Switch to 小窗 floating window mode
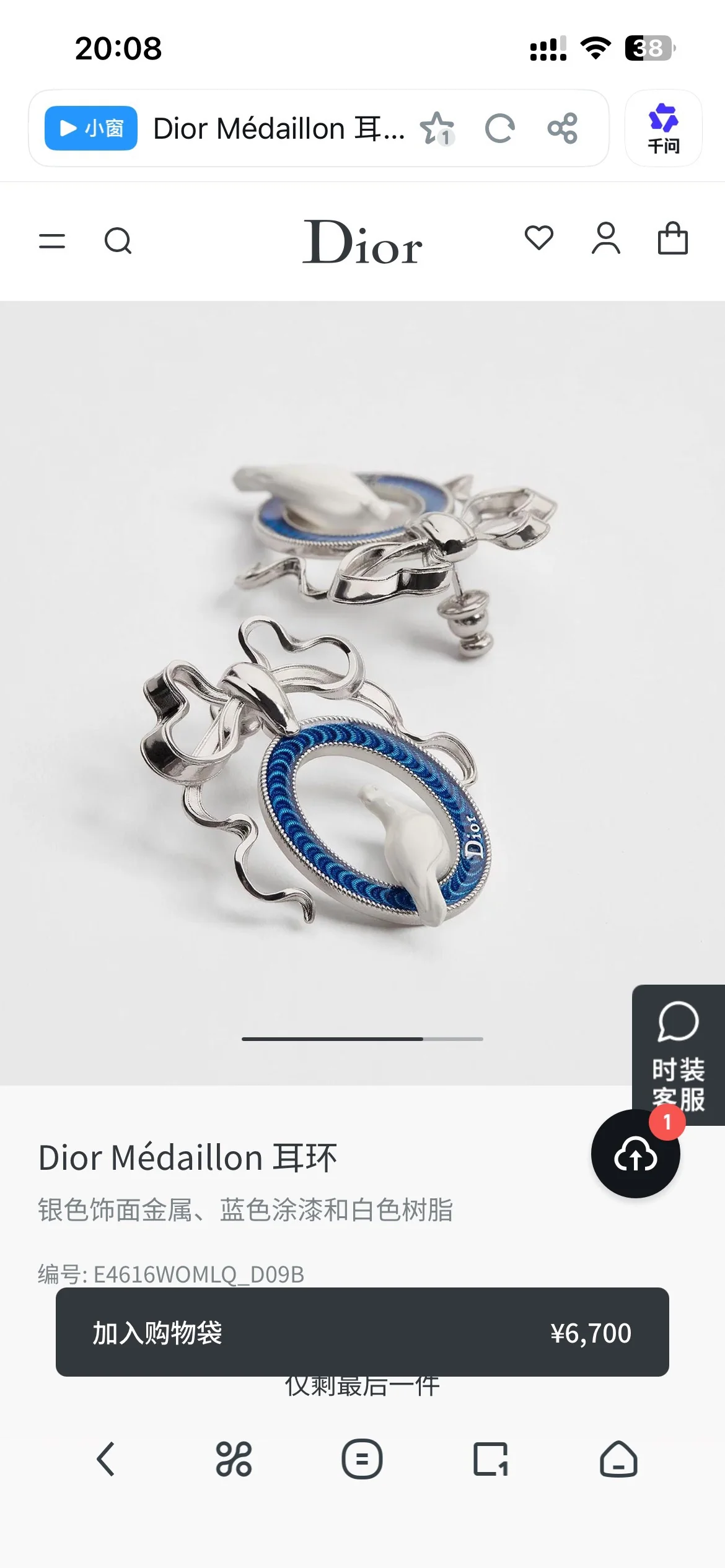This screenshot has width=725, height=1568. tap(90, 128)
